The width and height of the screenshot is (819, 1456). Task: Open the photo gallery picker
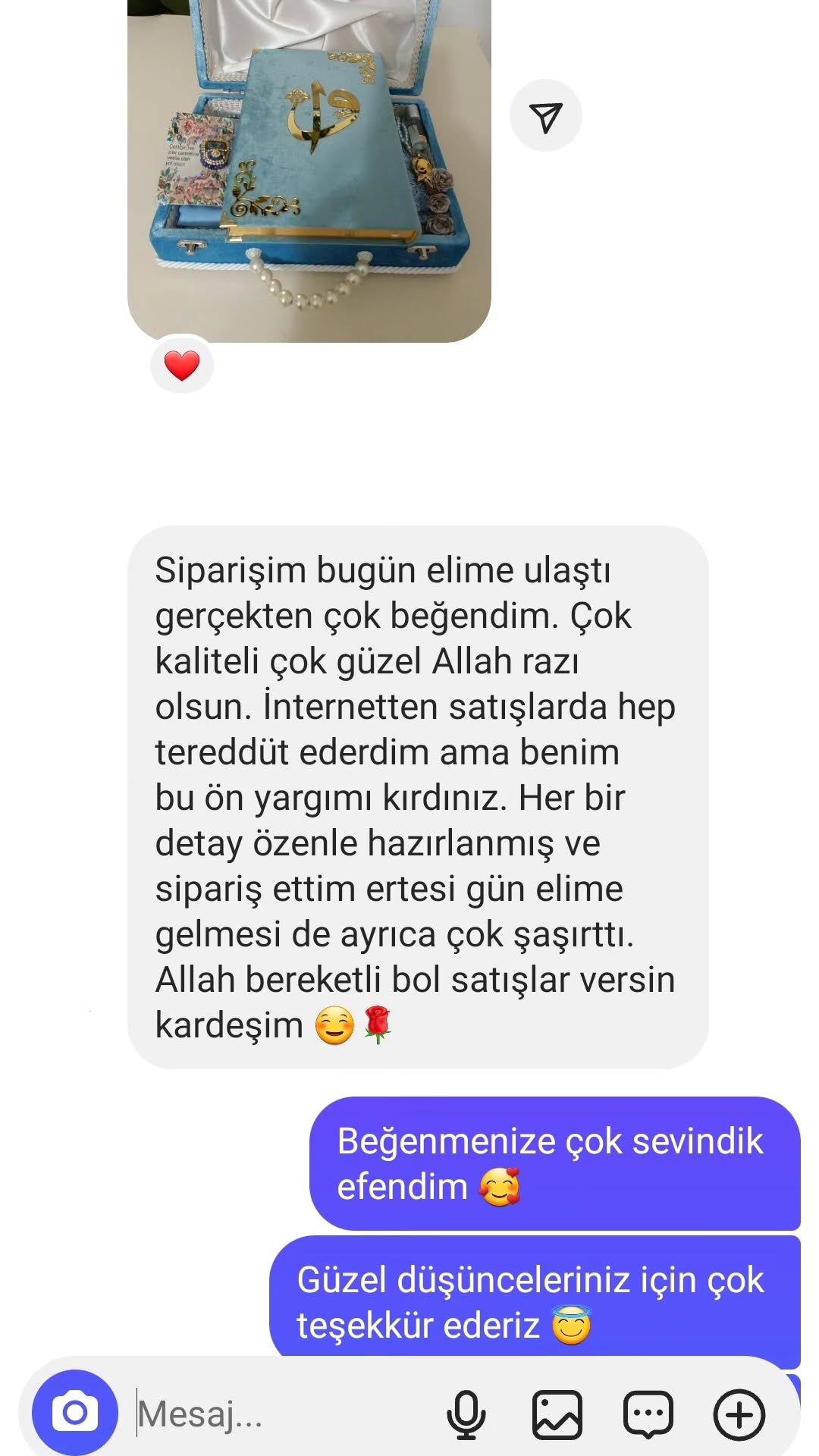pos(557,1414)
